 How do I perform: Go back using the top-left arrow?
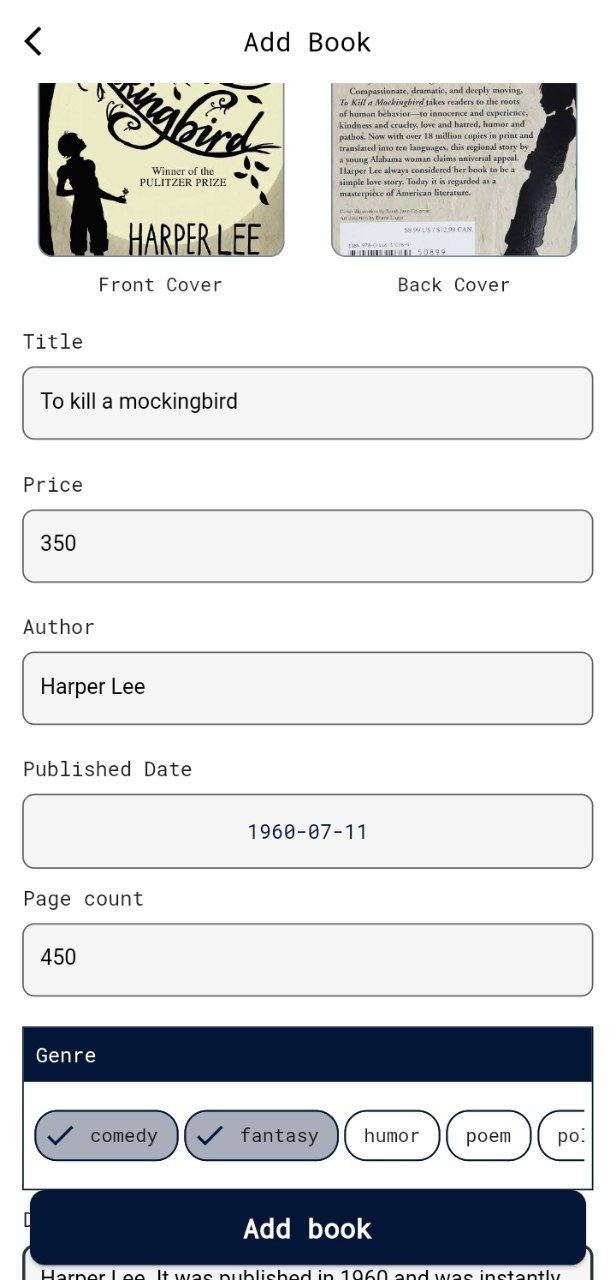point(33,41)
